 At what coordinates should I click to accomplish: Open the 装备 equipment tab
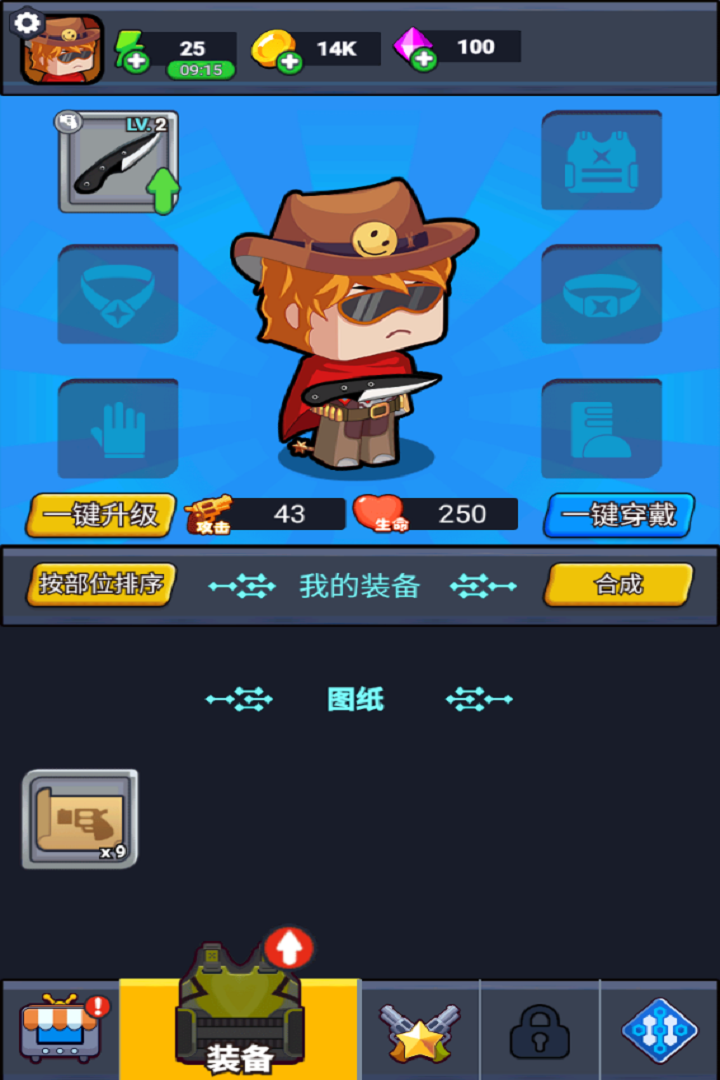tap(240, 1025)
